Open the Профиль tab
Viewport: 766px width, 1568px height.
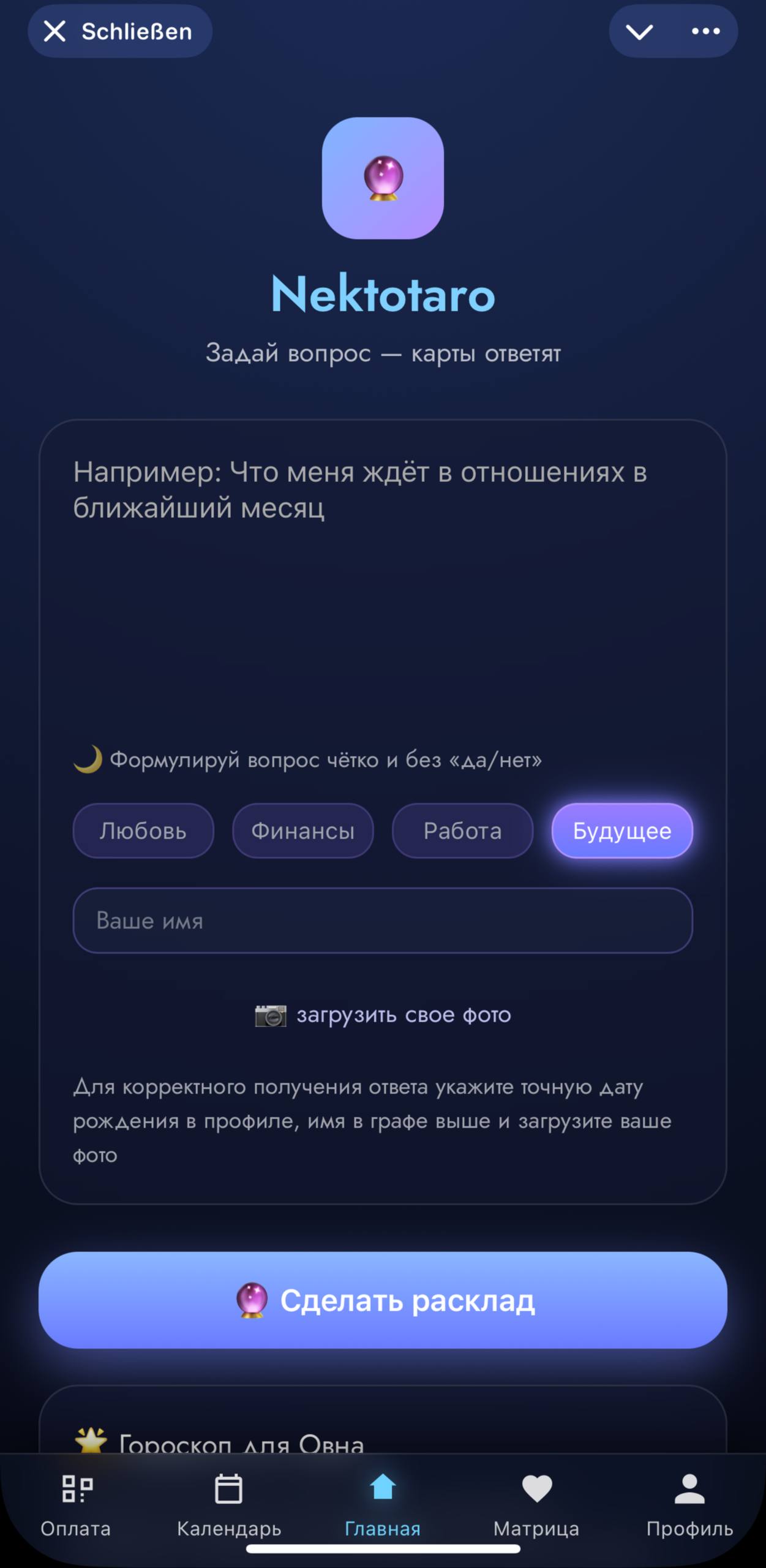(689, 1504)
